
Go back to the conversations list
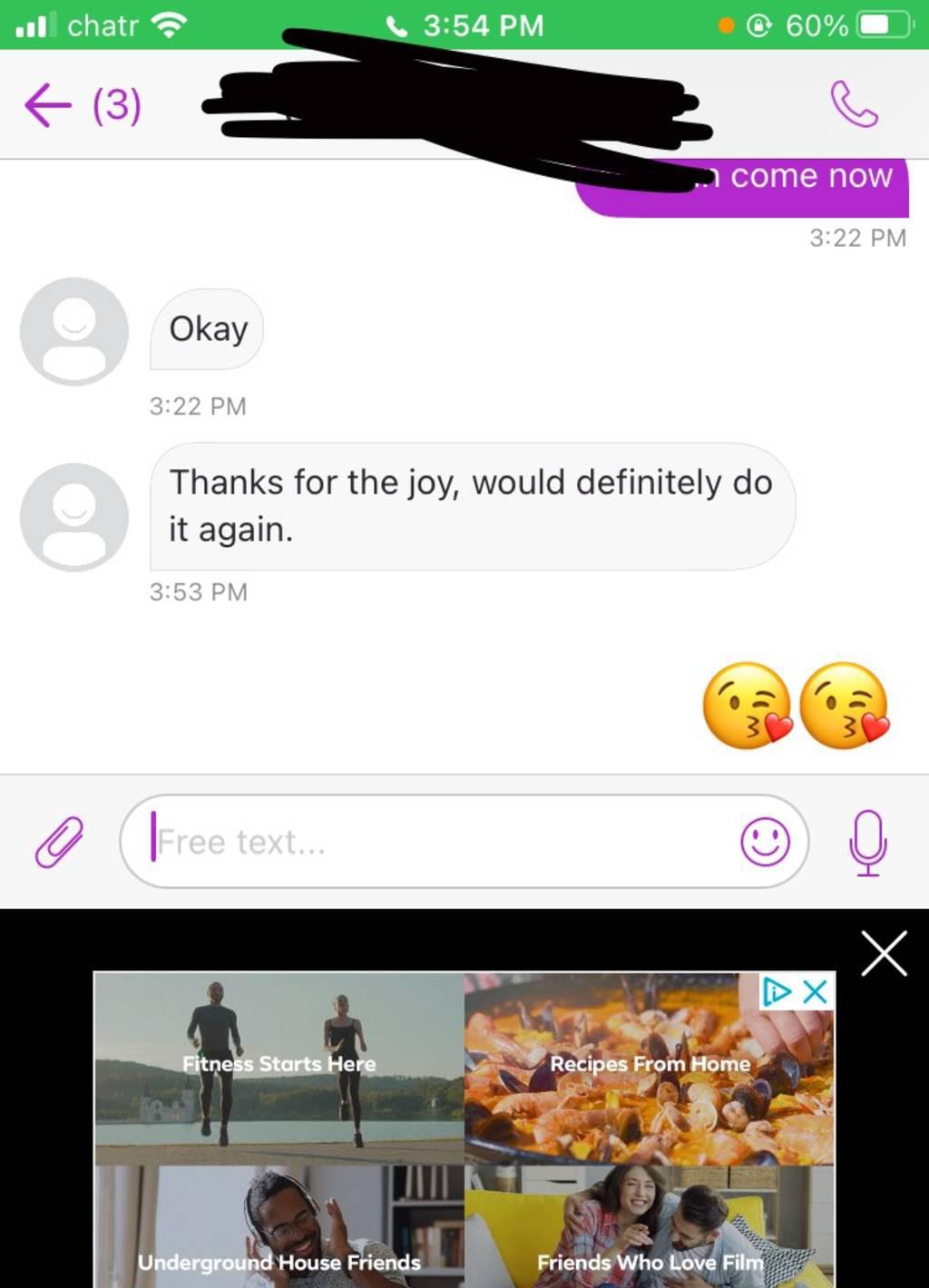(x=48, y=105)
